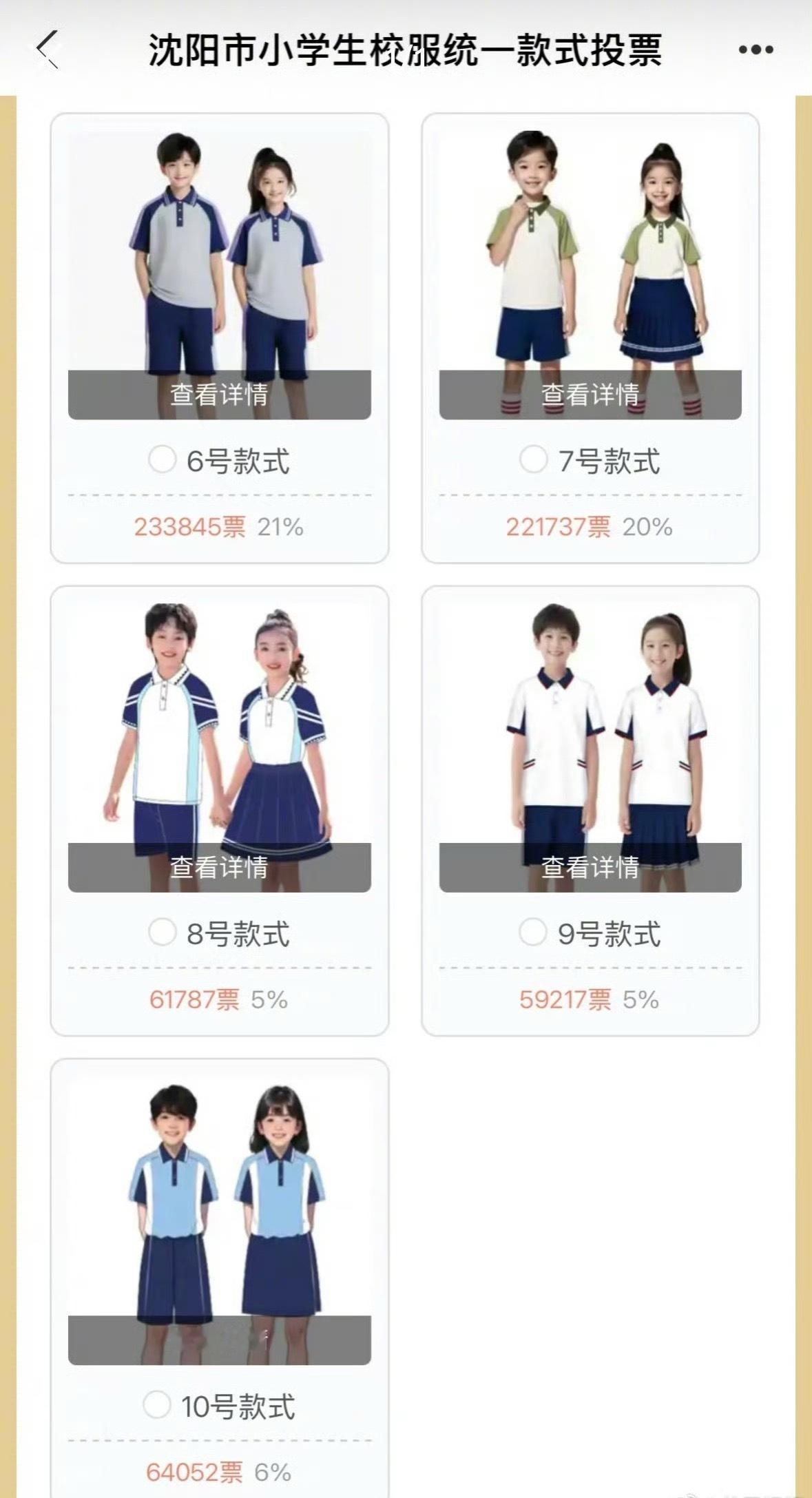The image size is (812, 1498).
Task: Vote for 10号款式 via its radio button
Action: [x=157, y=1405]
